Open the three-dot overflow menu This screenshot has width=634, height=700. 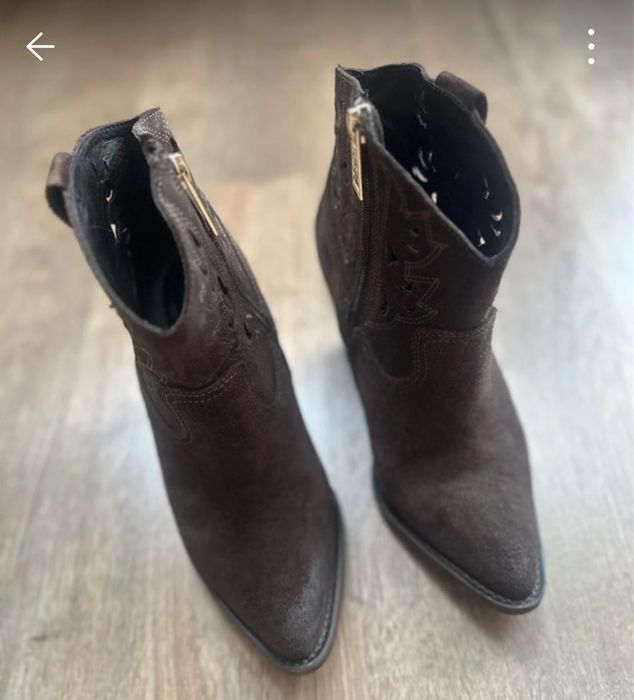coord(591,46)
